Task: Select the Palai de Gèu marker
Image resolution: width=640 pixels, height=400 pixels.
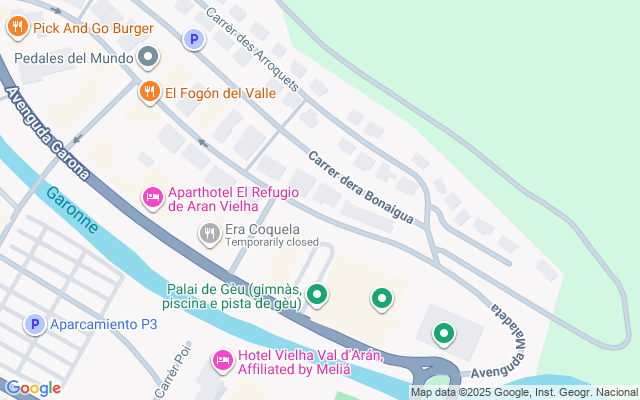Action: 317,295
